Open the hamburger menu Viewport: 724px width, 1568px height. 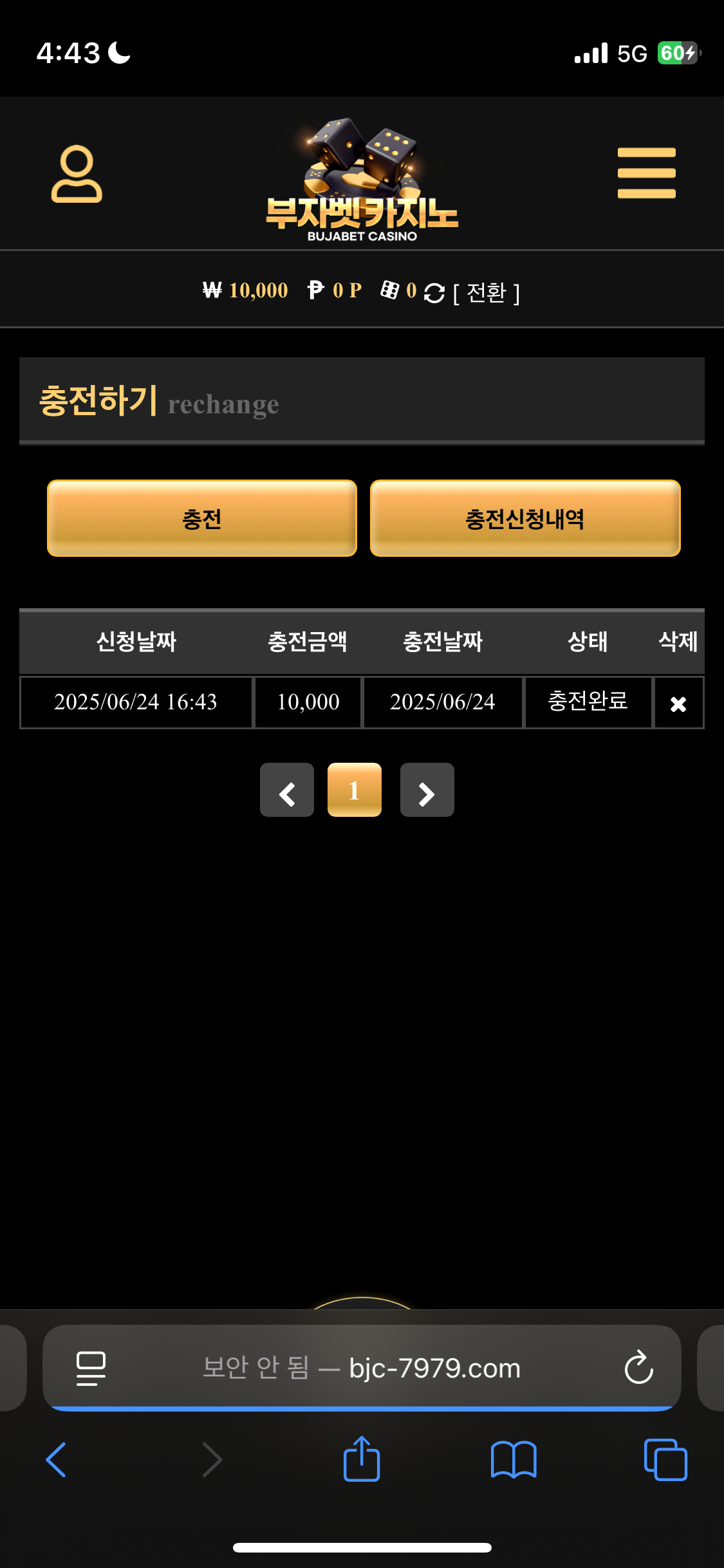646,173
